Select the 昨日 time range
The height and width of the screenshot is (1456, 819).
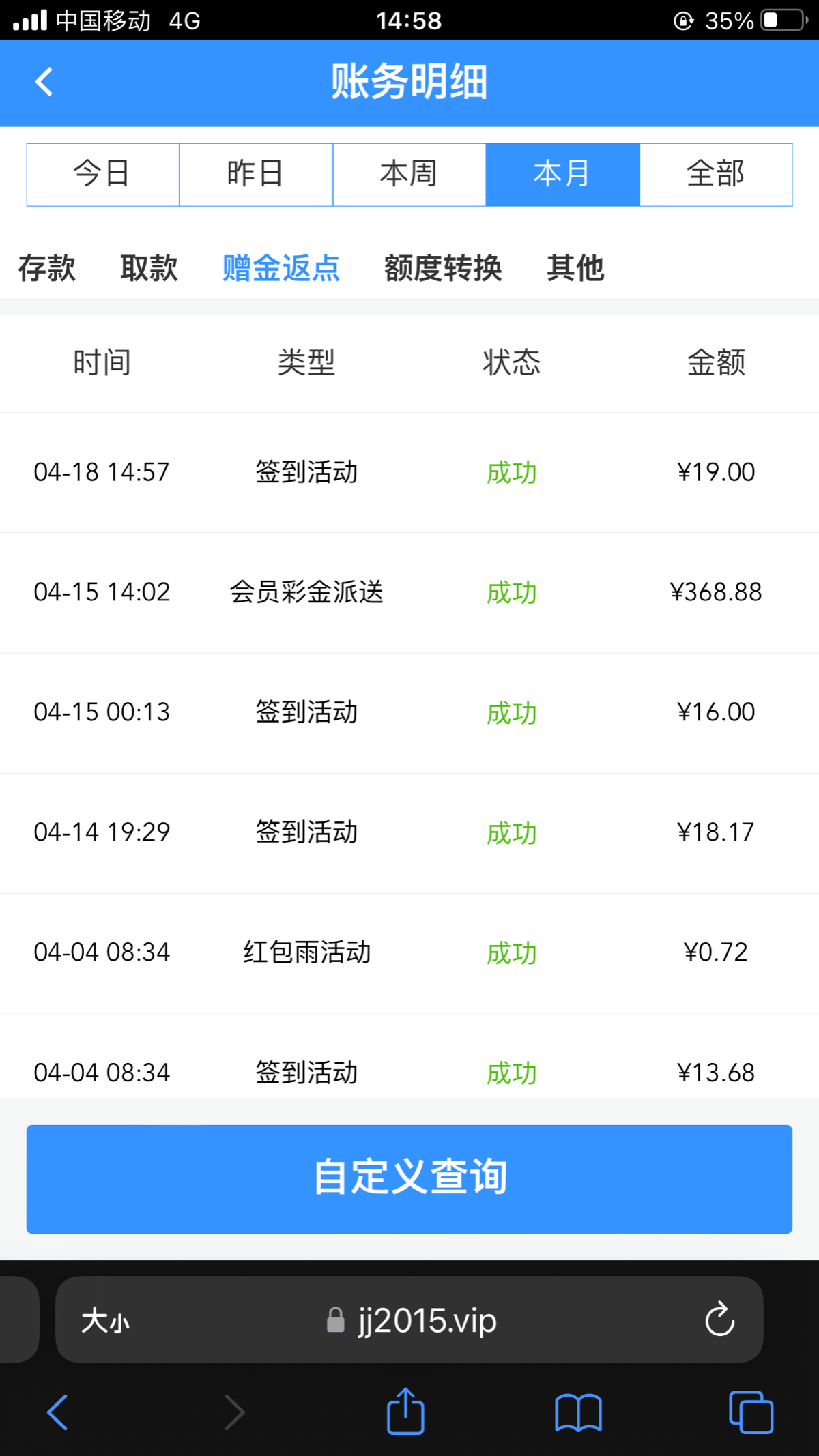[256, 174]
